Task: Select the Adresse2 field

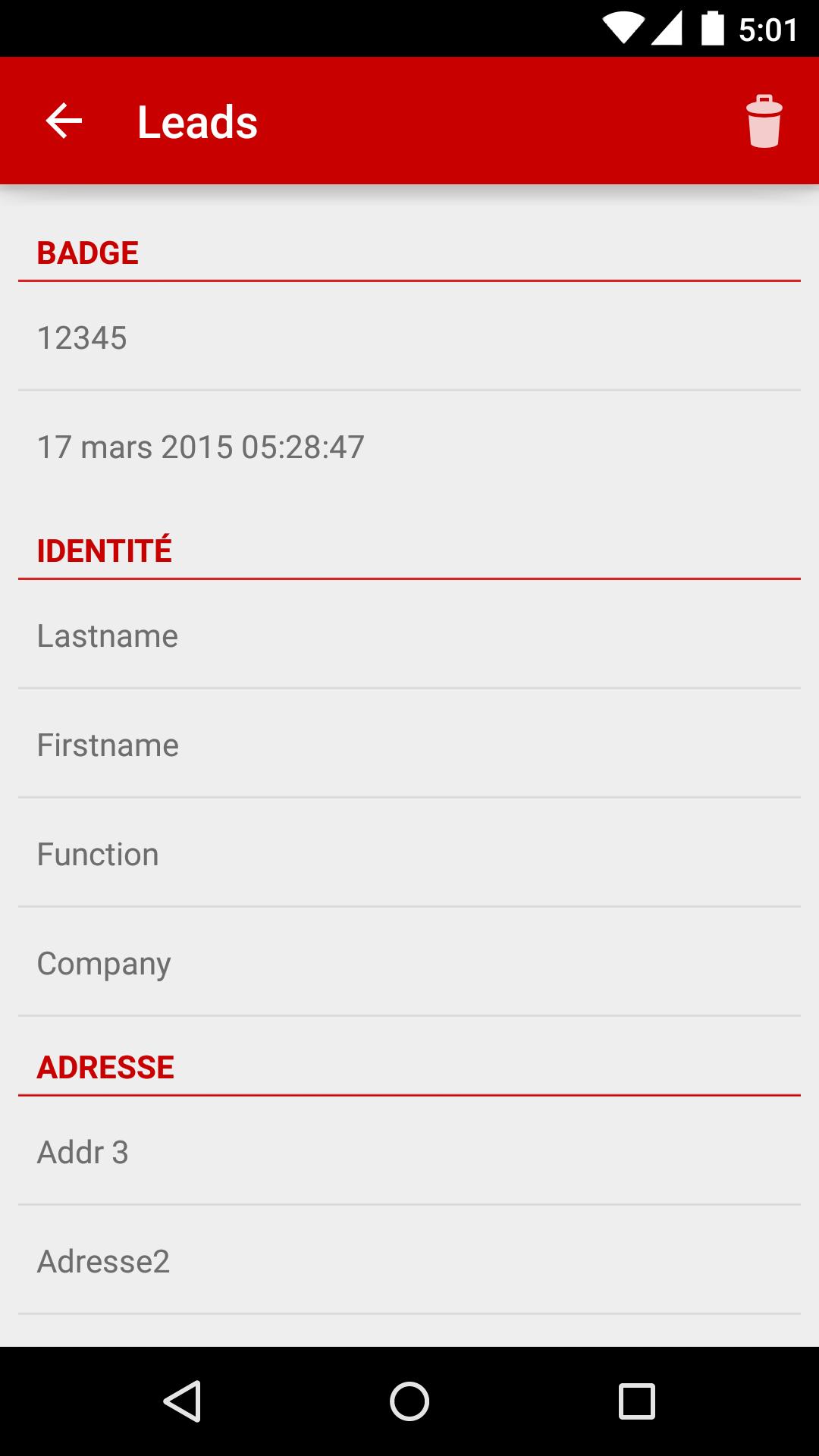Action: click(409, 1261)
